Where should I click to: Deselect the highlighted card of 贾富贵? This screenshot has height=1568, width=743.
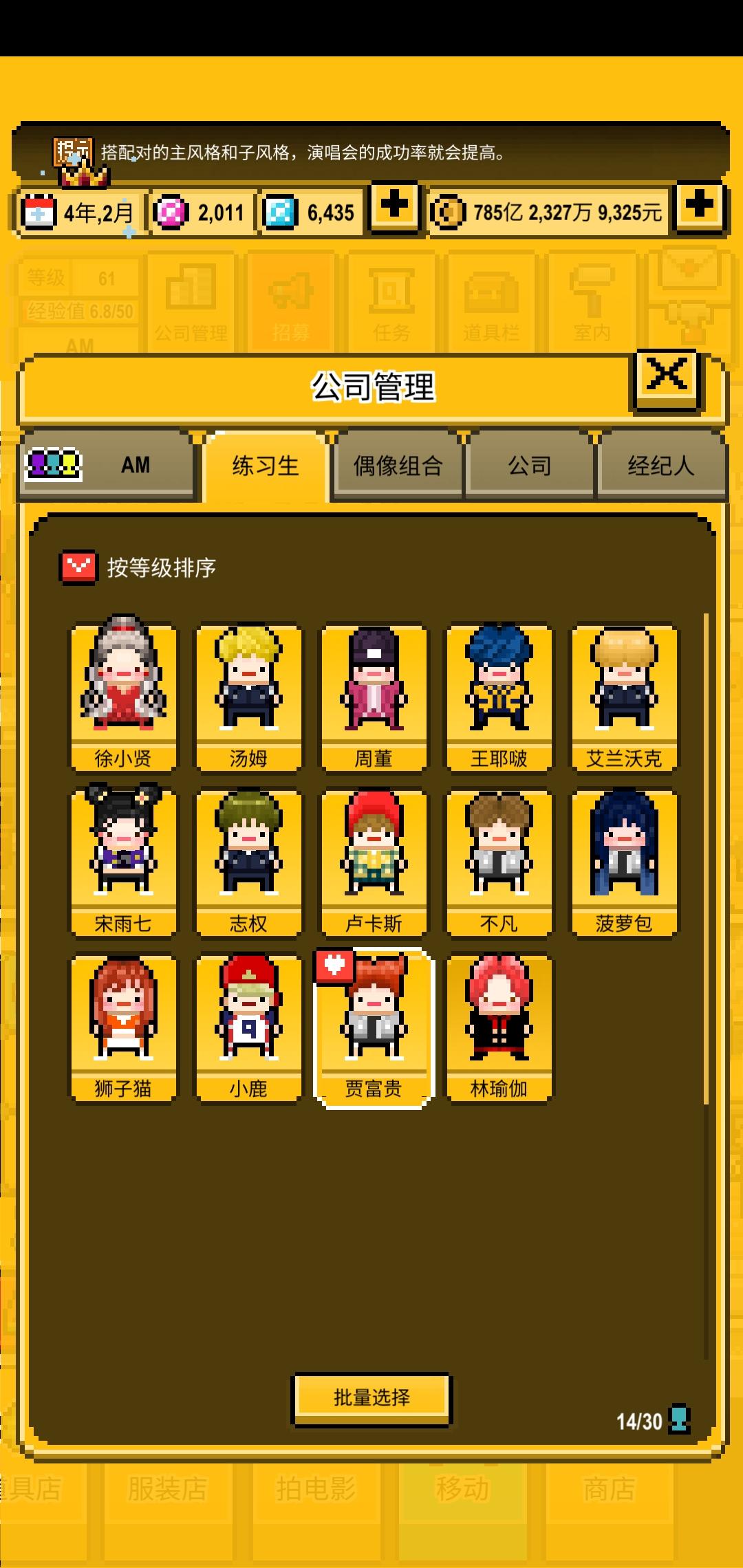373,1025
